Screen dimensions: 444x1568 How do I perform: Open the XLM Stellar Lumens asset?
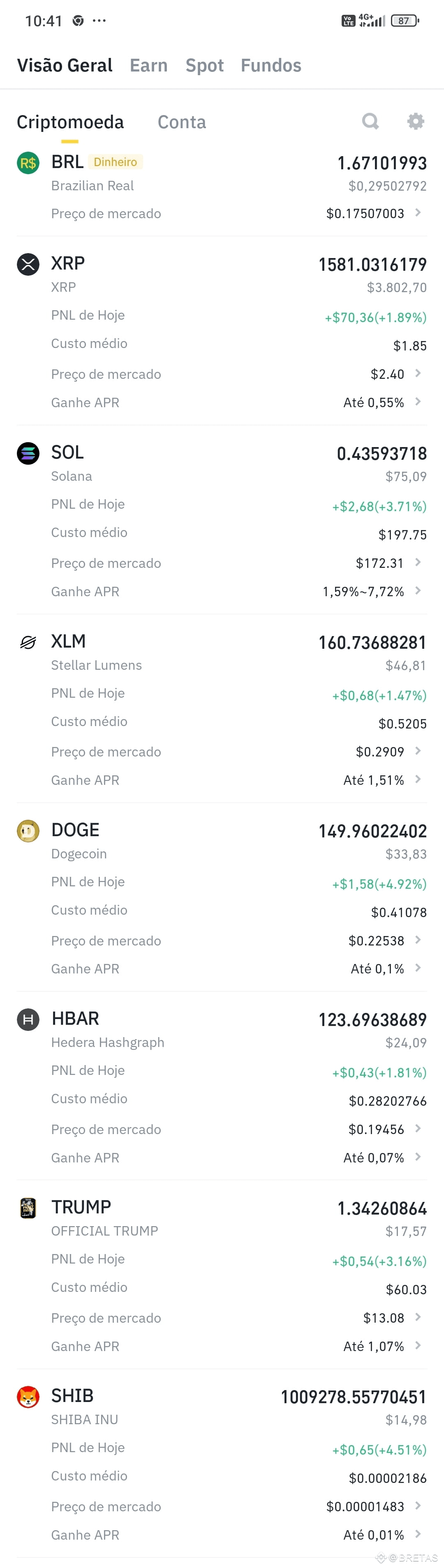[222, 652]
